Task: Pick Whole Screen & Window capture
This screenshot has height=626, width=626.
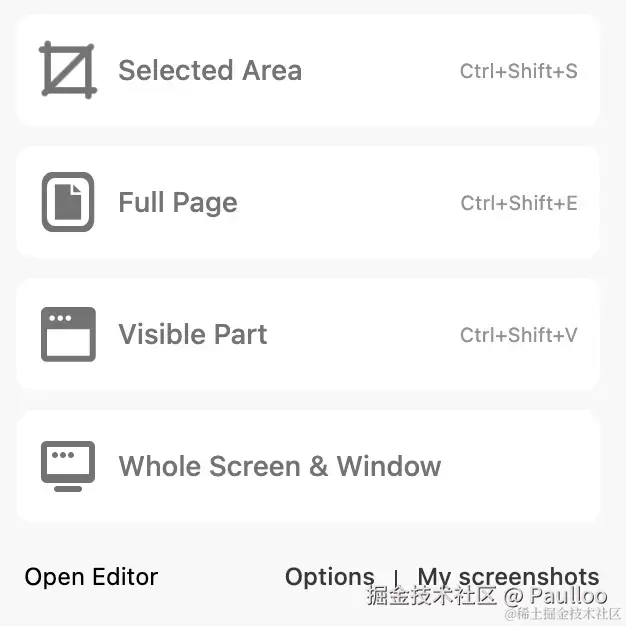Action: 308,466
